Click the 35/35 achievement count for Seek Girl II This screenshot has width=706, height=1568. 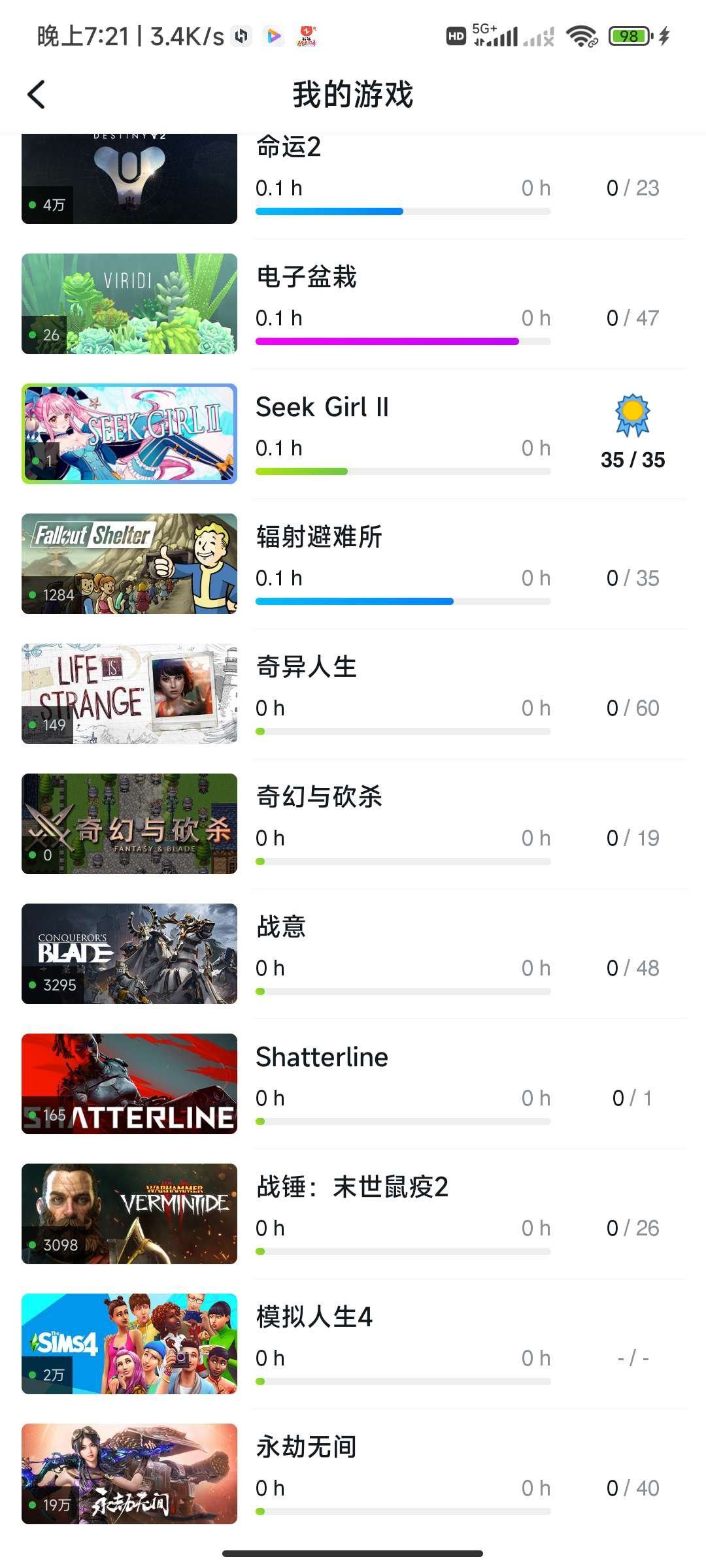(x=633, y=460)
